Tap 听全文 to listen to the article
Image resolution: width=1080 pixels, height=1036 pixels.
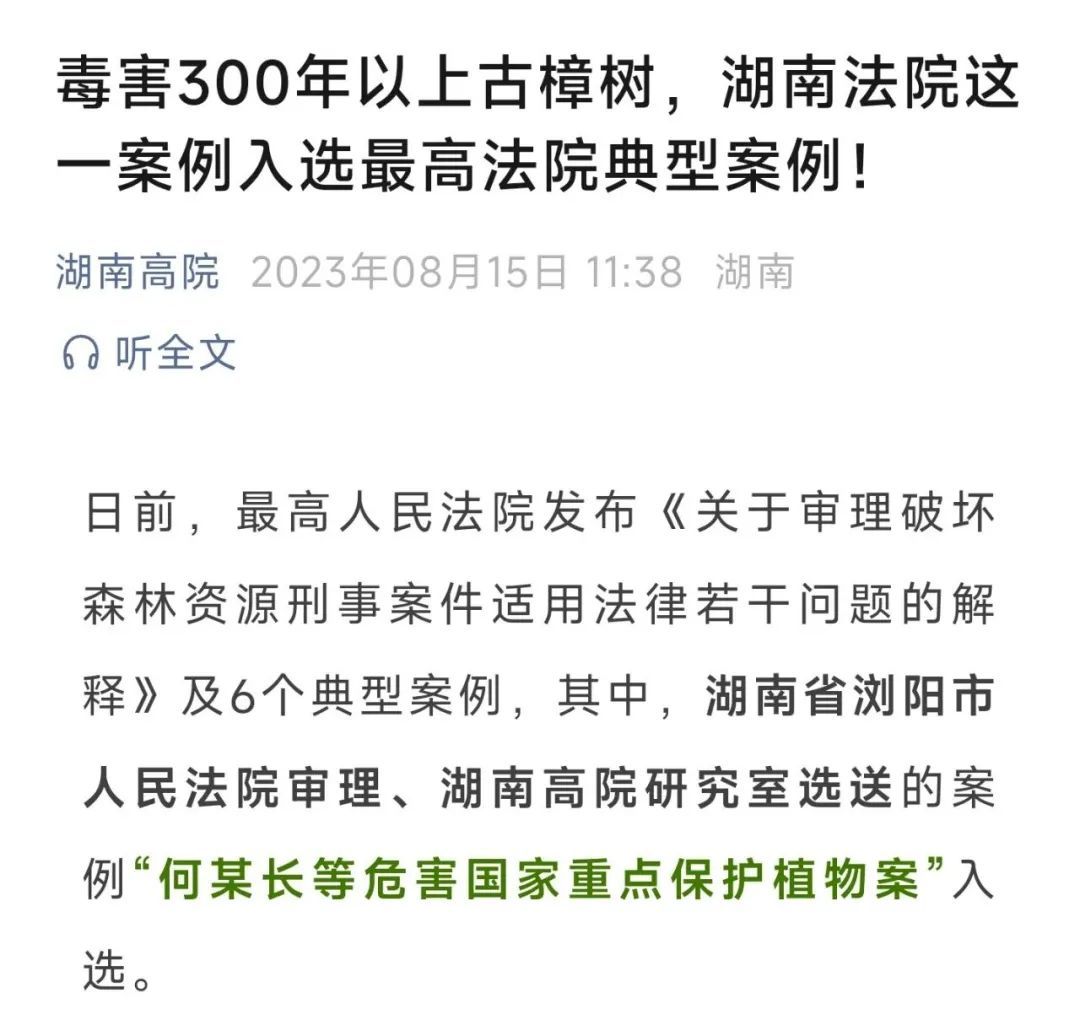pos(149,353)
